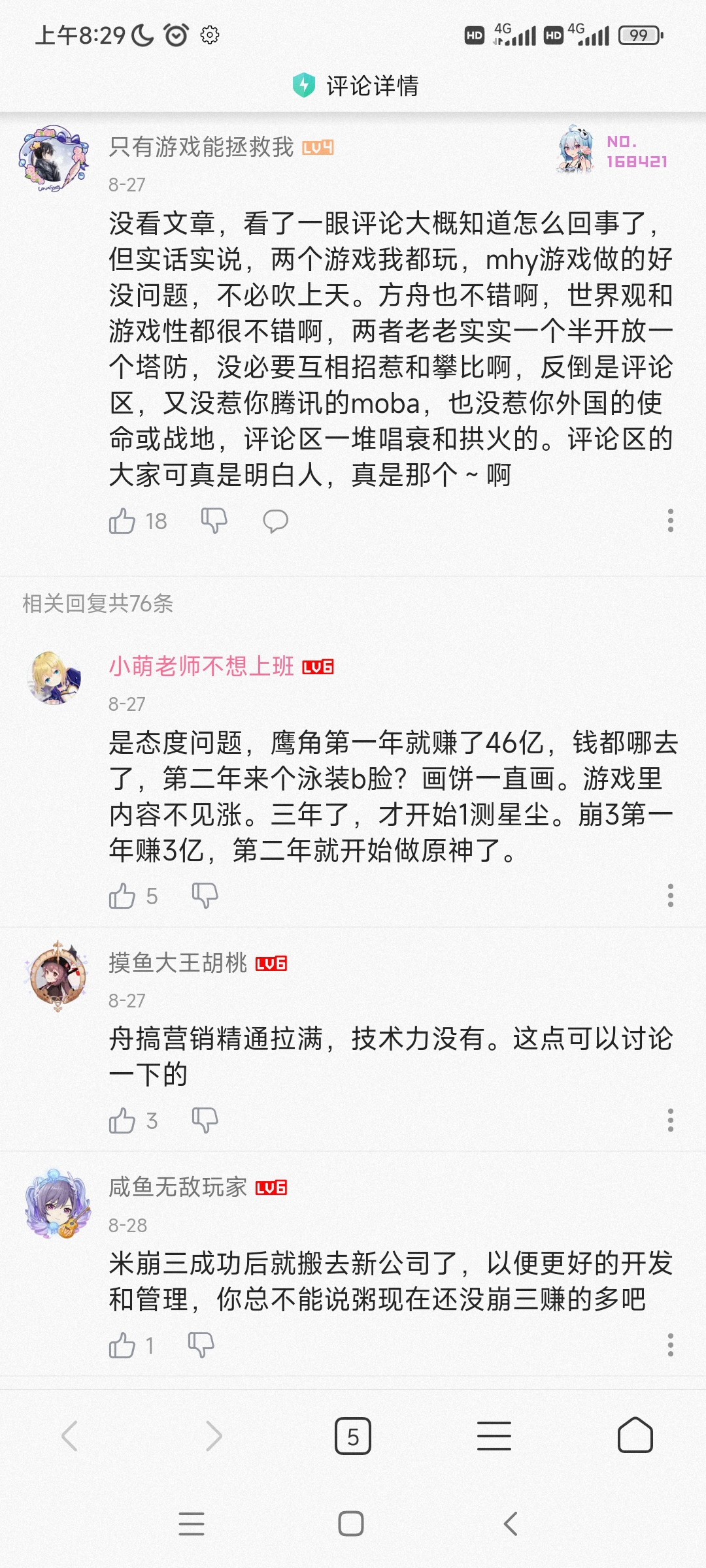The image size is (706, 1568).
Task: Reply to 只有游戏能拯救我's comment
Action: tap(275, 521)
